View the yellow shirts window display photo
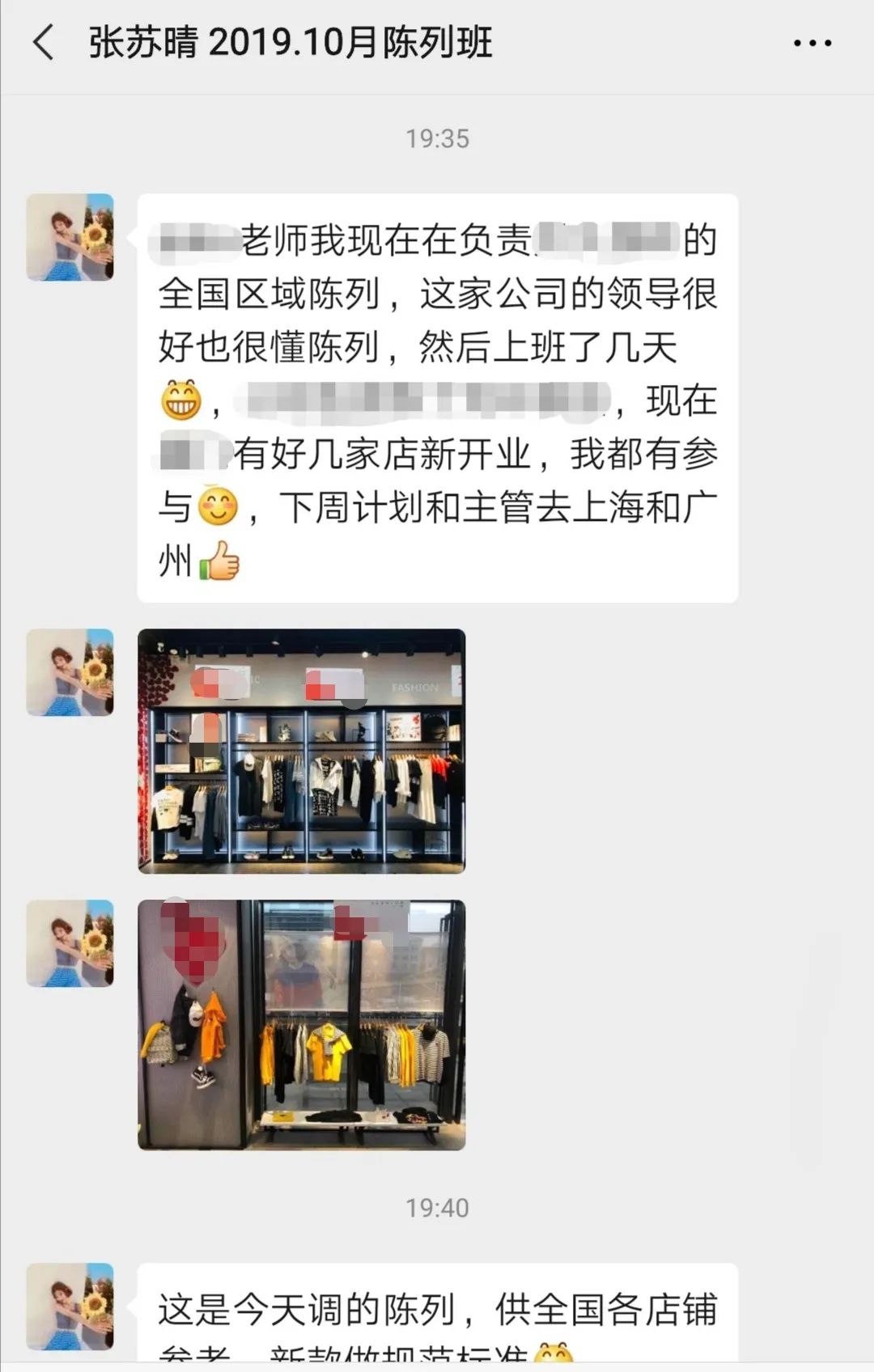The width and height of the screenshot is (874, 1372). coord(301,1024)
